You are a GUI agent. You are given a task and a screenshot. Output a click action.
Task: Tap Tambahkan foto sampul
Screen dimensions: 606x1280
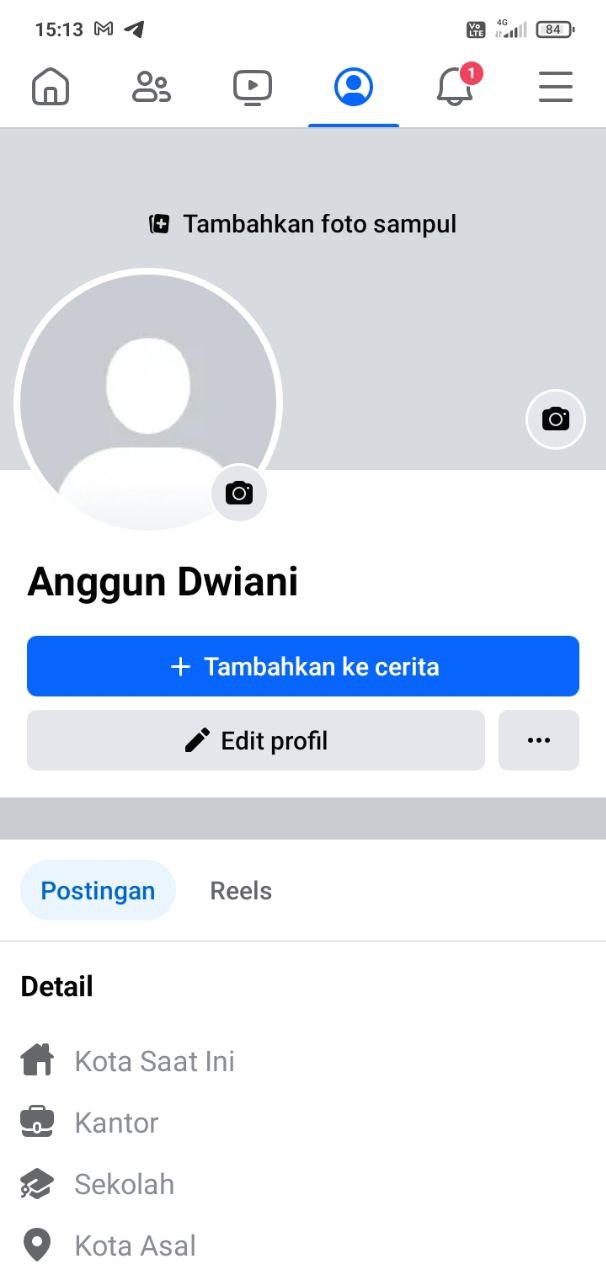pos(303,224)
